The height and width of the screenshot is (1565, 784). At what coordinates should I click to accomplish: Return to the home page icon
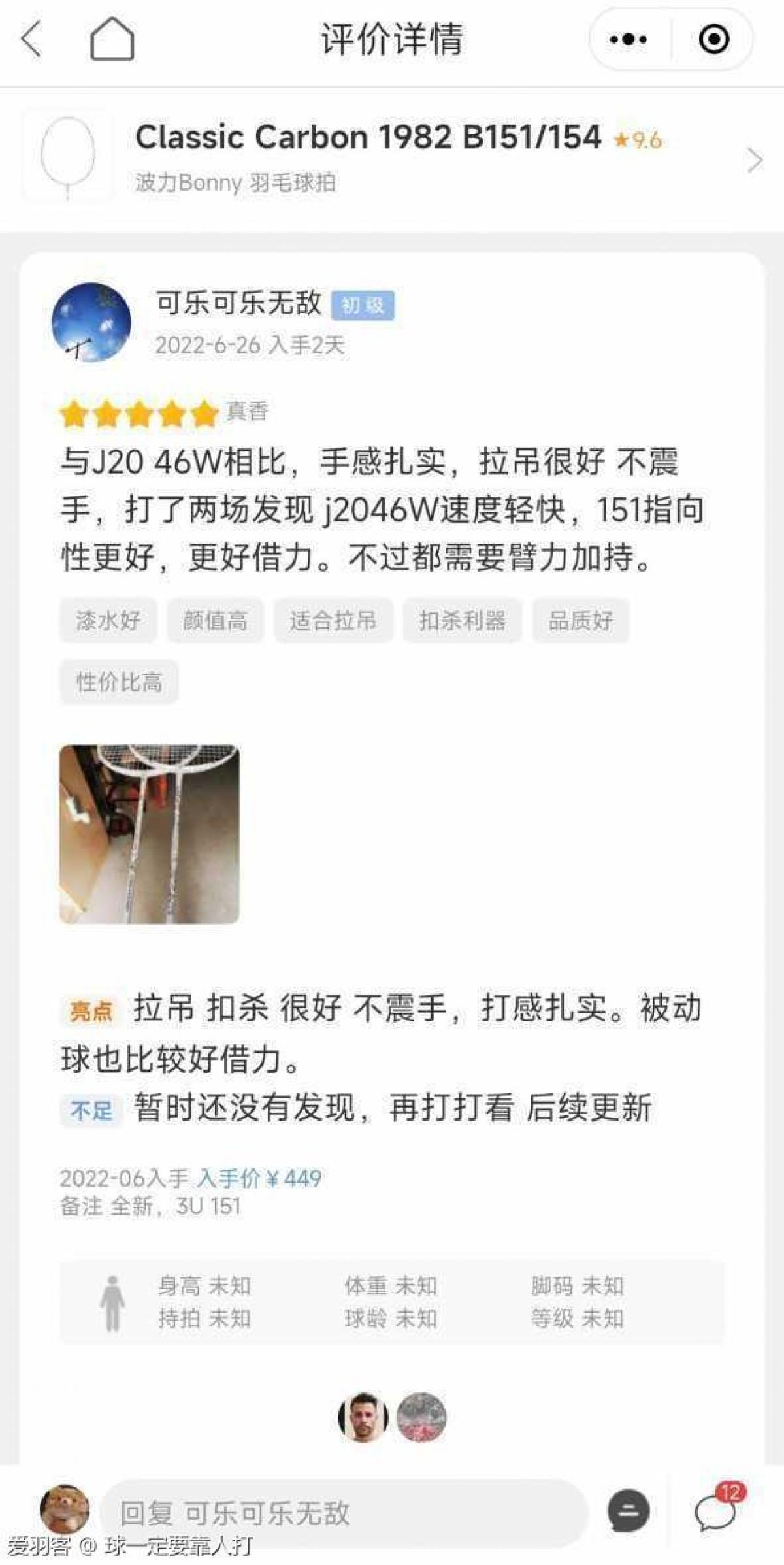tap(112, 39)
